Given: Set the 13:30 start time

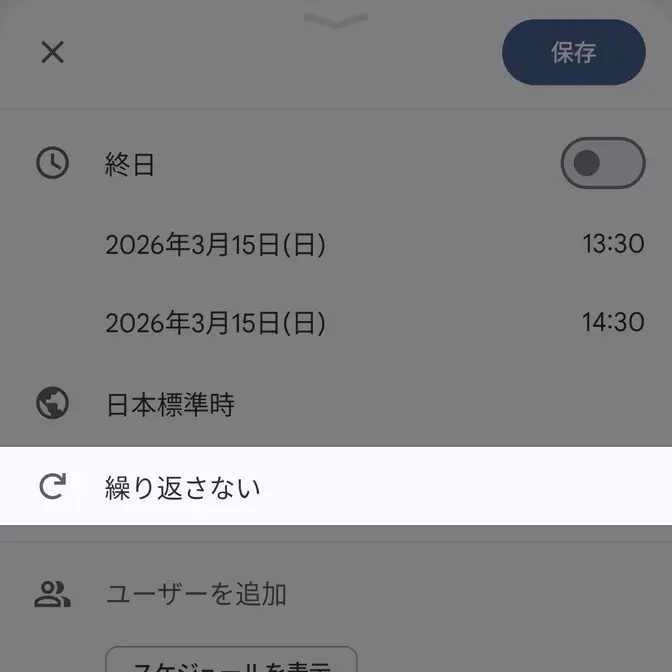Looking at the screenshot, I should 612,244.
